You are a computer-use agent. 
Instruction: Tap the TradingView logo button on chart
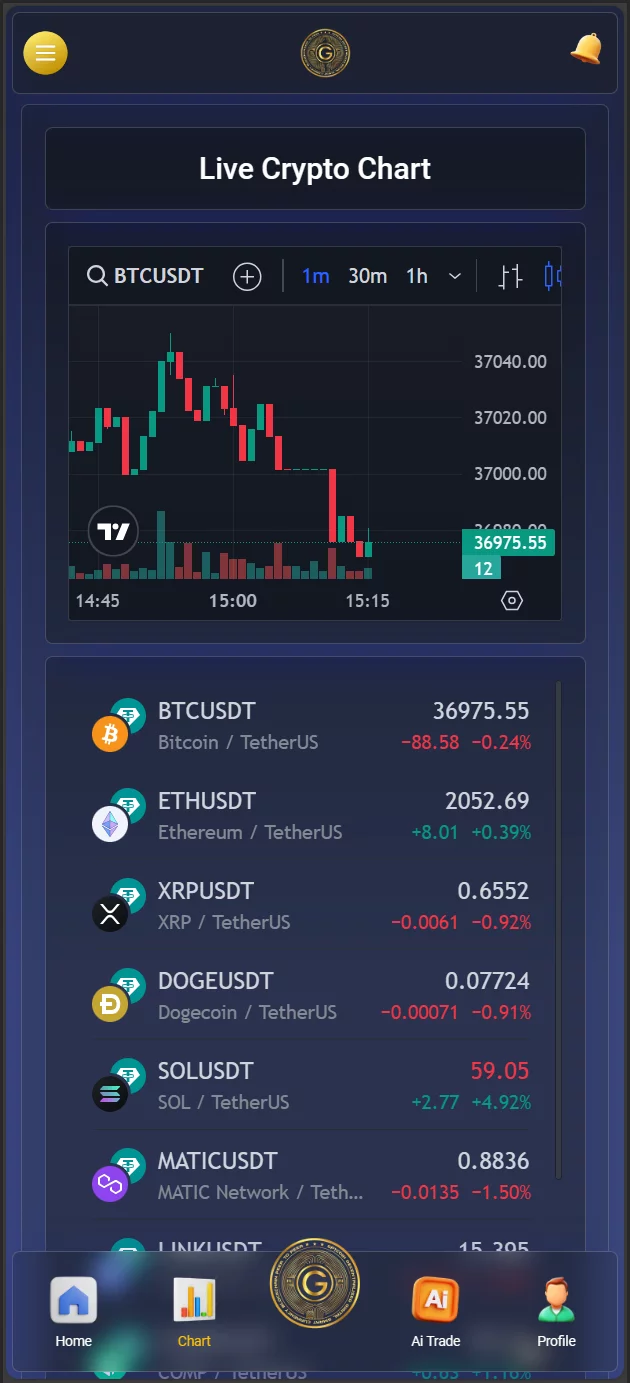point(113,531)
